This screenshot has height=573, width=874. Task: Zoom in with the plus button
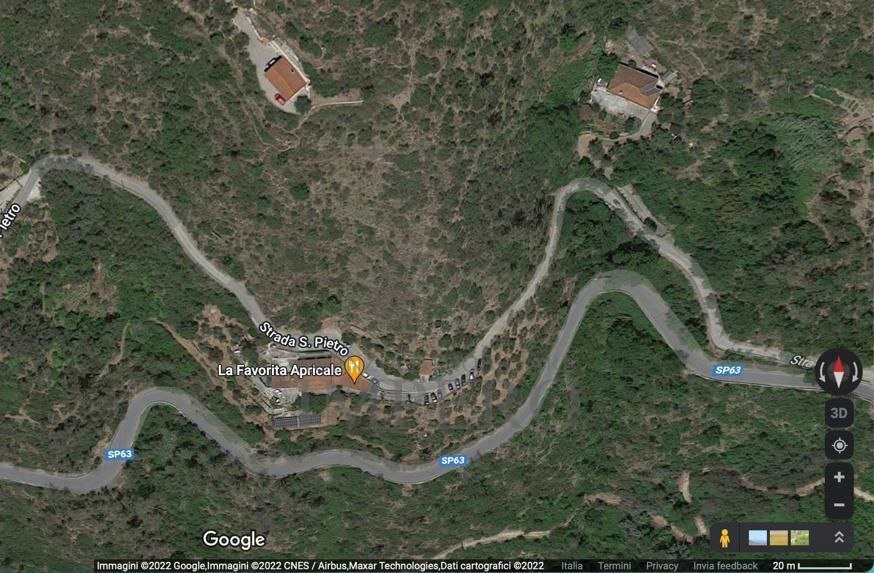click(x=839, y=477)
